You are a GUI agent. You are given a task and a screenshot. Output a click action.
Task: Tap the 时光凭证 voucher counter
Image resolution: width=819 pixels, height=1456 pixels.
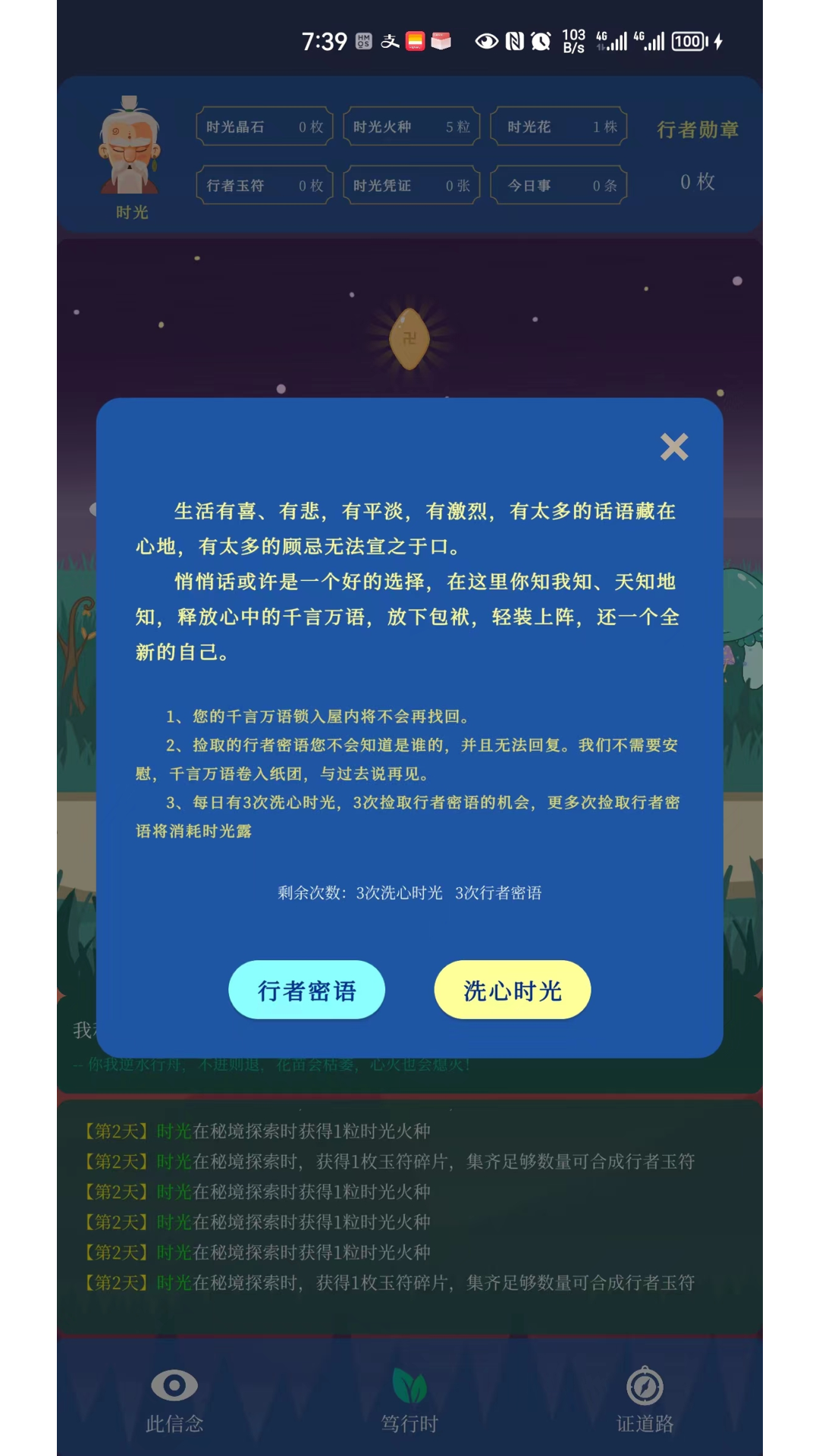[411, 184]
